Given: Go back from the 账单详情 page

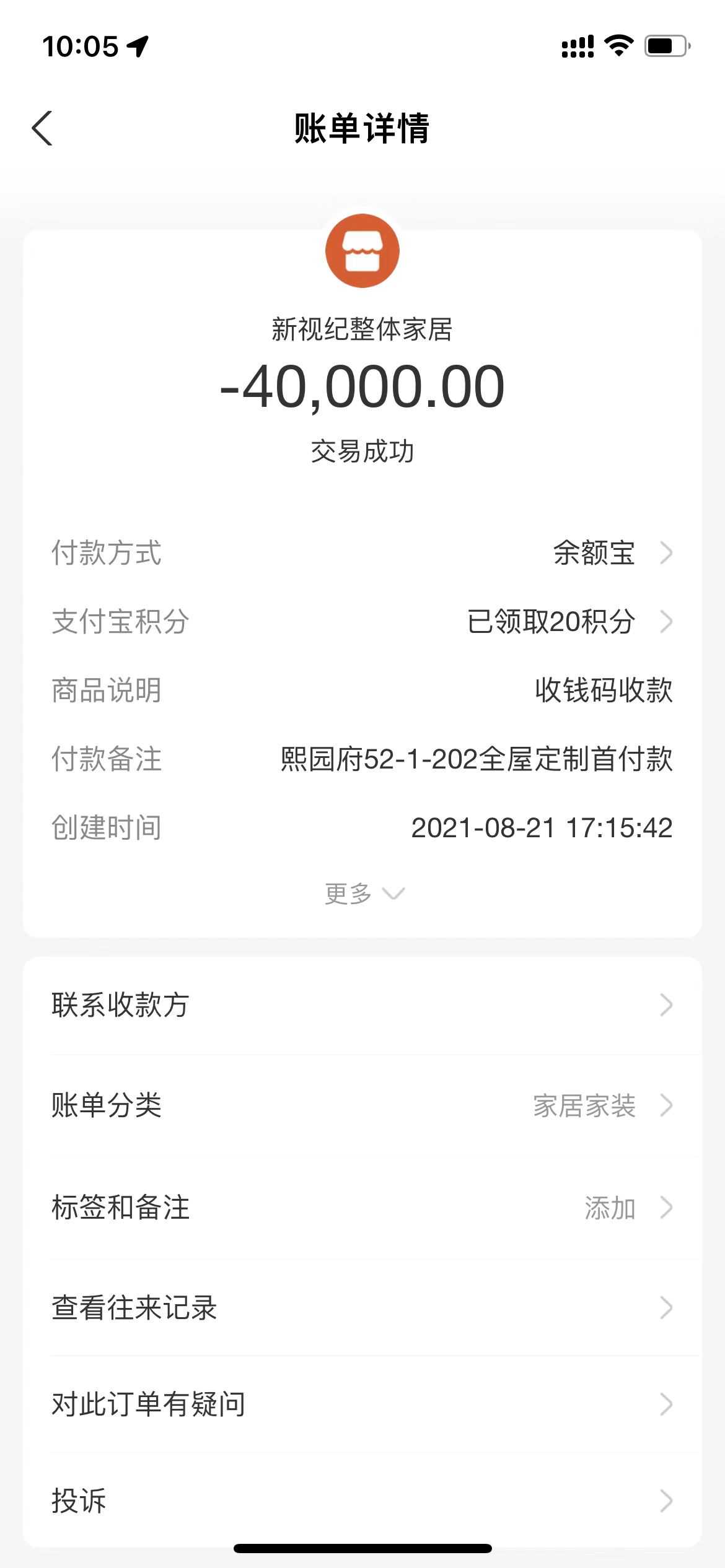Looking at the screenshot, I should tap(42, 128).
